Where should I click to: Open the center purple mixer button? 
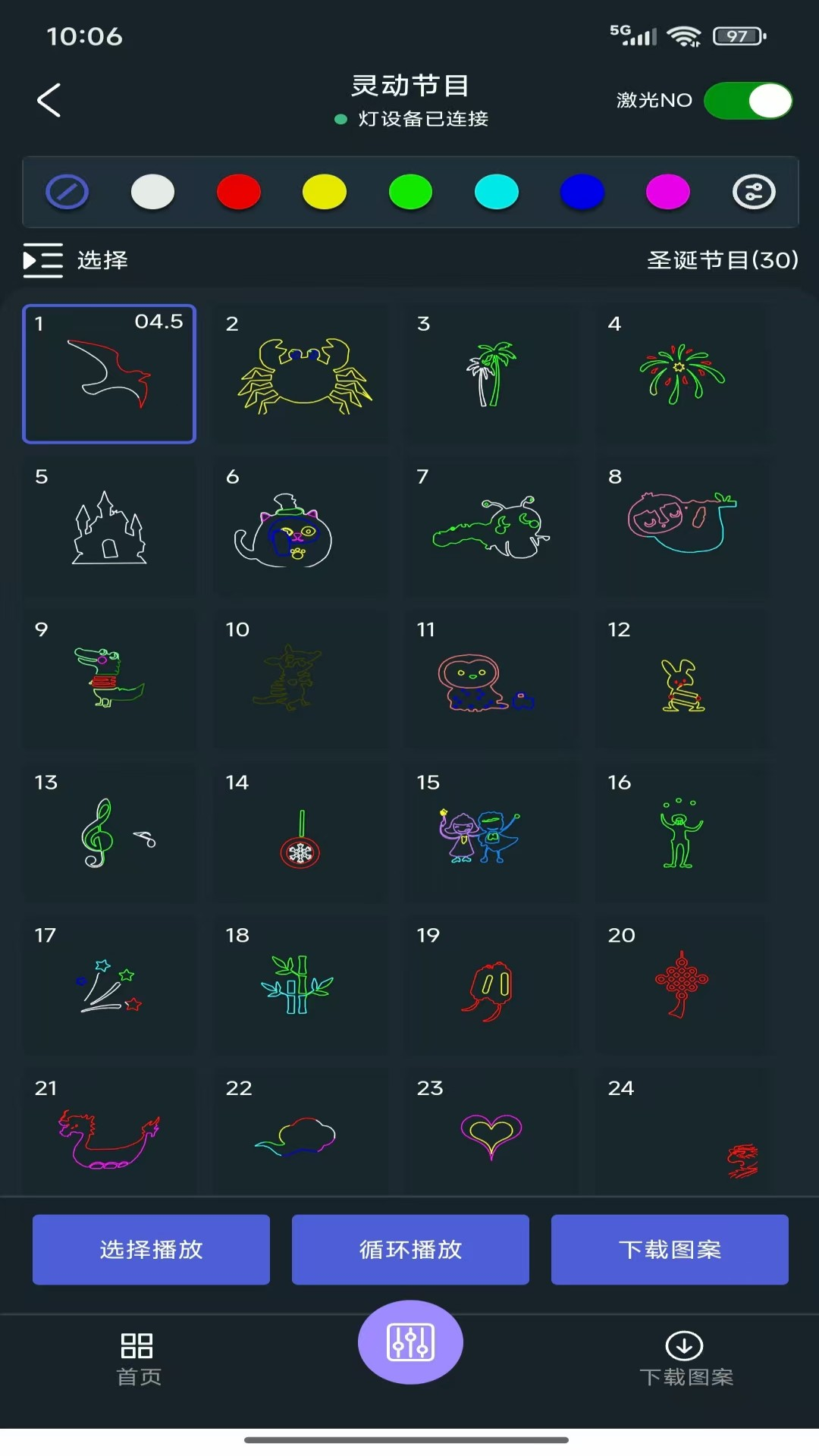(410, 1342)
